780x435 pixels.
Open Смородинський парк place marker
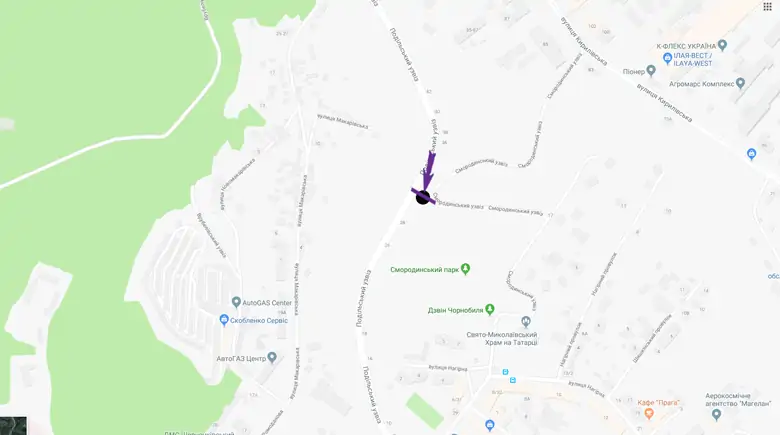(x=465, y=269)
